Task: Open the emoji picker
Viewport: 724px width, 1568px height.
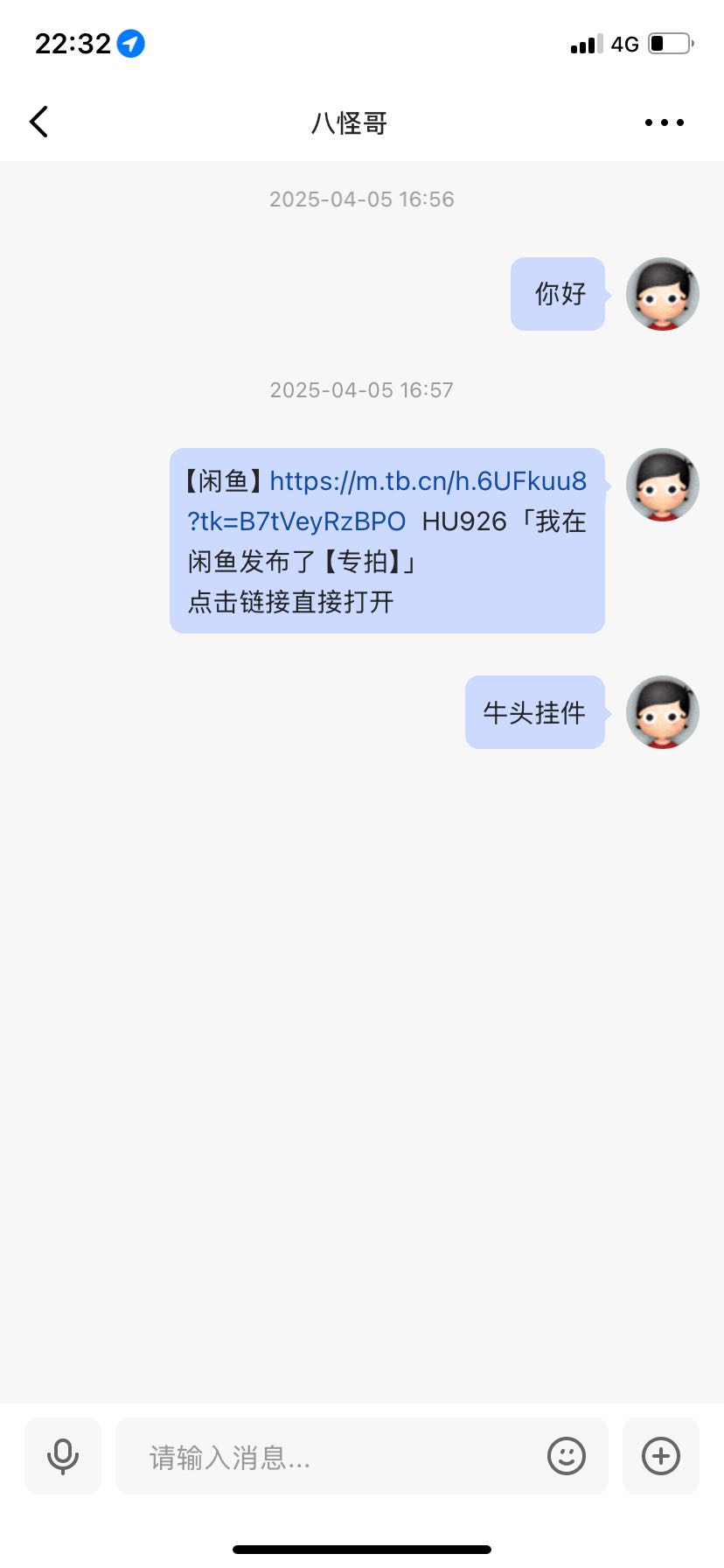Action: pos(566,1456)
